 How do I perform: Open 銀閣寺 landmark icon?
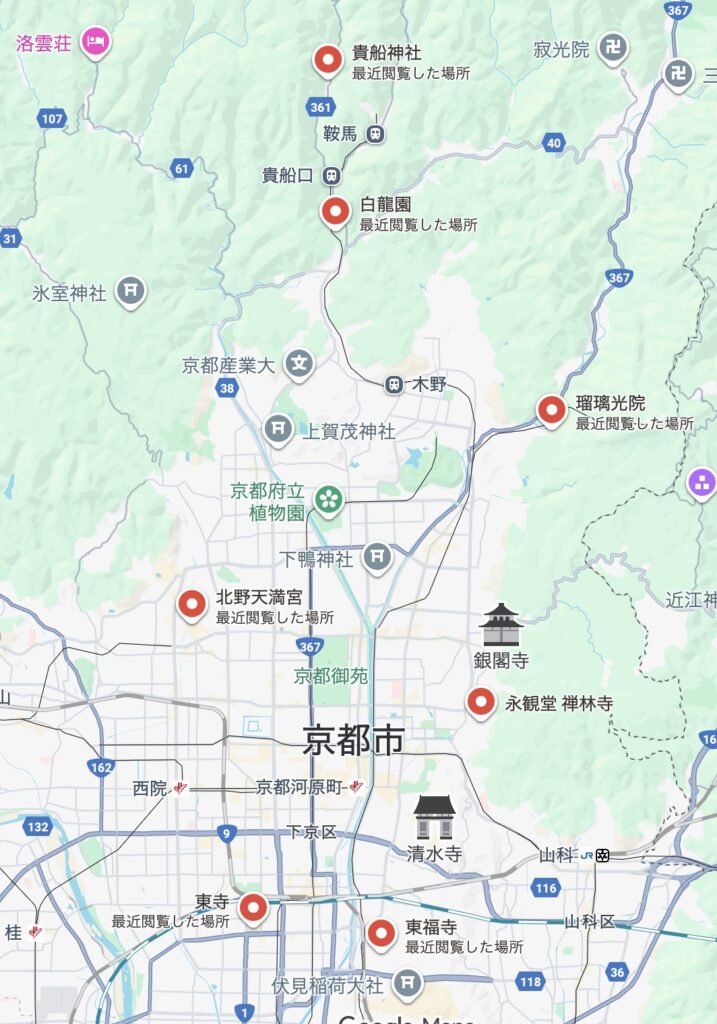click(501, 626)
